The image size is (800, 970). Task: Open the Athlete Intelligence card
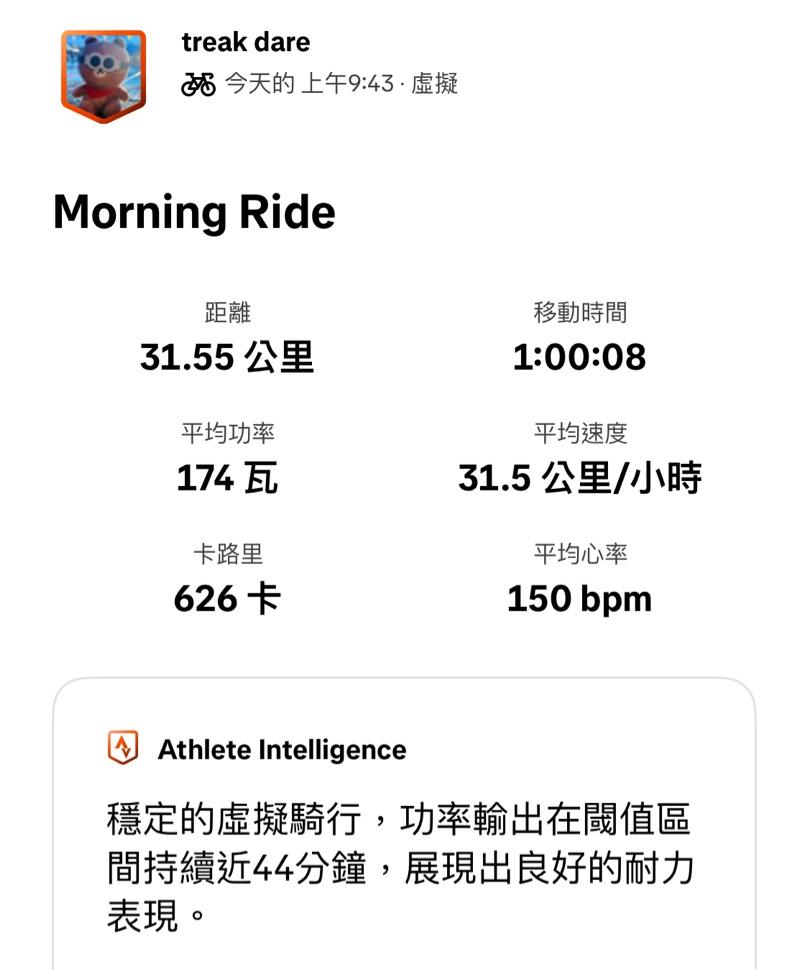click(403, 830)
